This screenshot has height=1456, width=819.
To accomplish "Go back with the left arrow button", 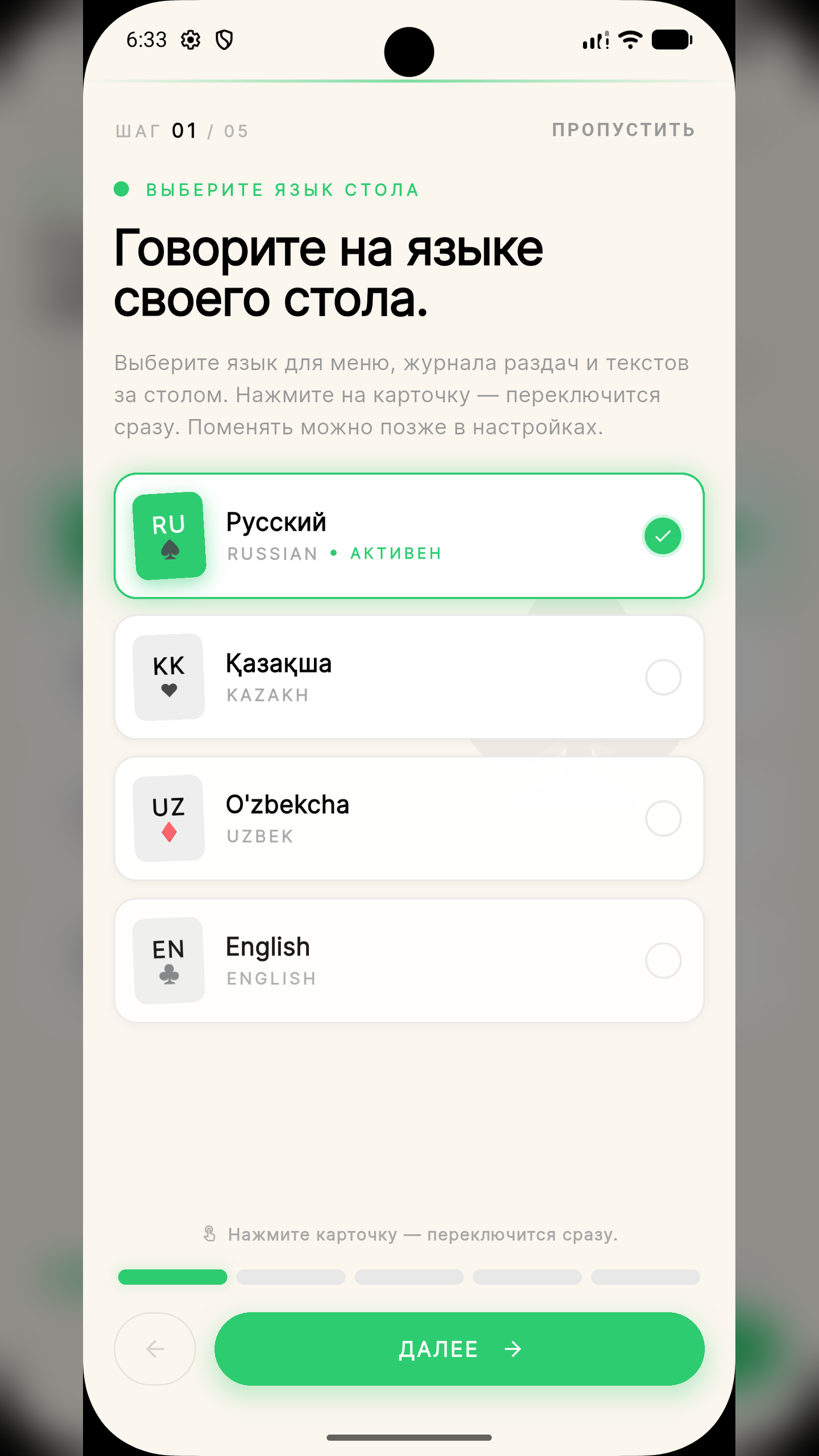I will [x=155, y=1349].
